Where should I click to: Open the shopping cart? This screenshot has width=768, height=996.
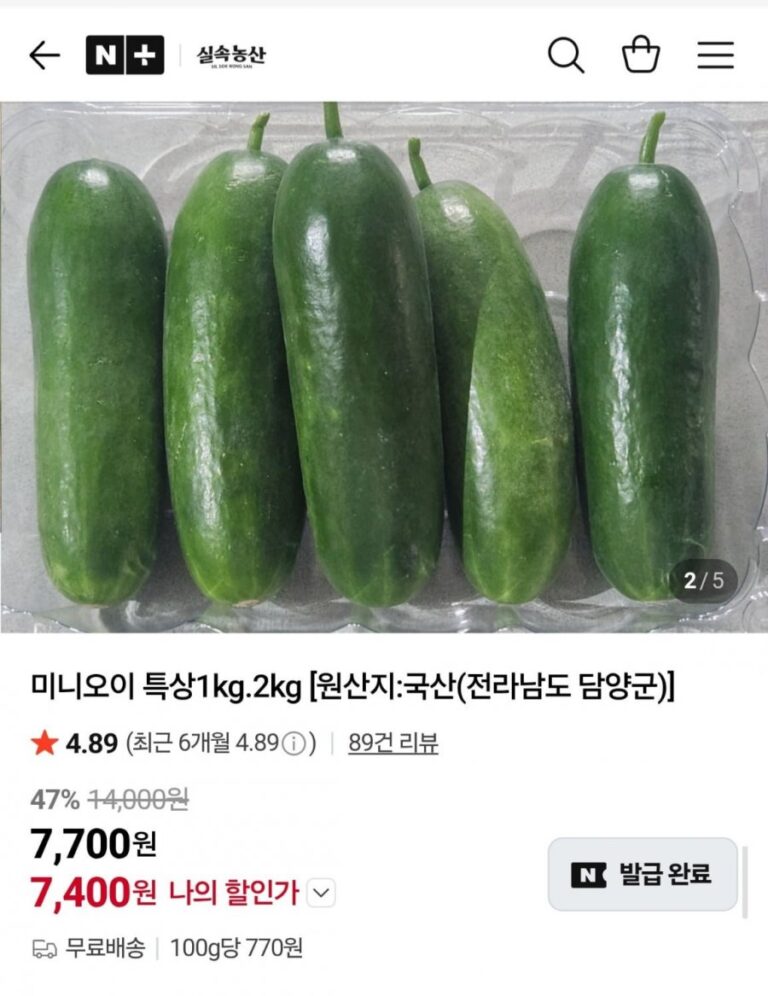pyautogui.click(x=640, y=54)
